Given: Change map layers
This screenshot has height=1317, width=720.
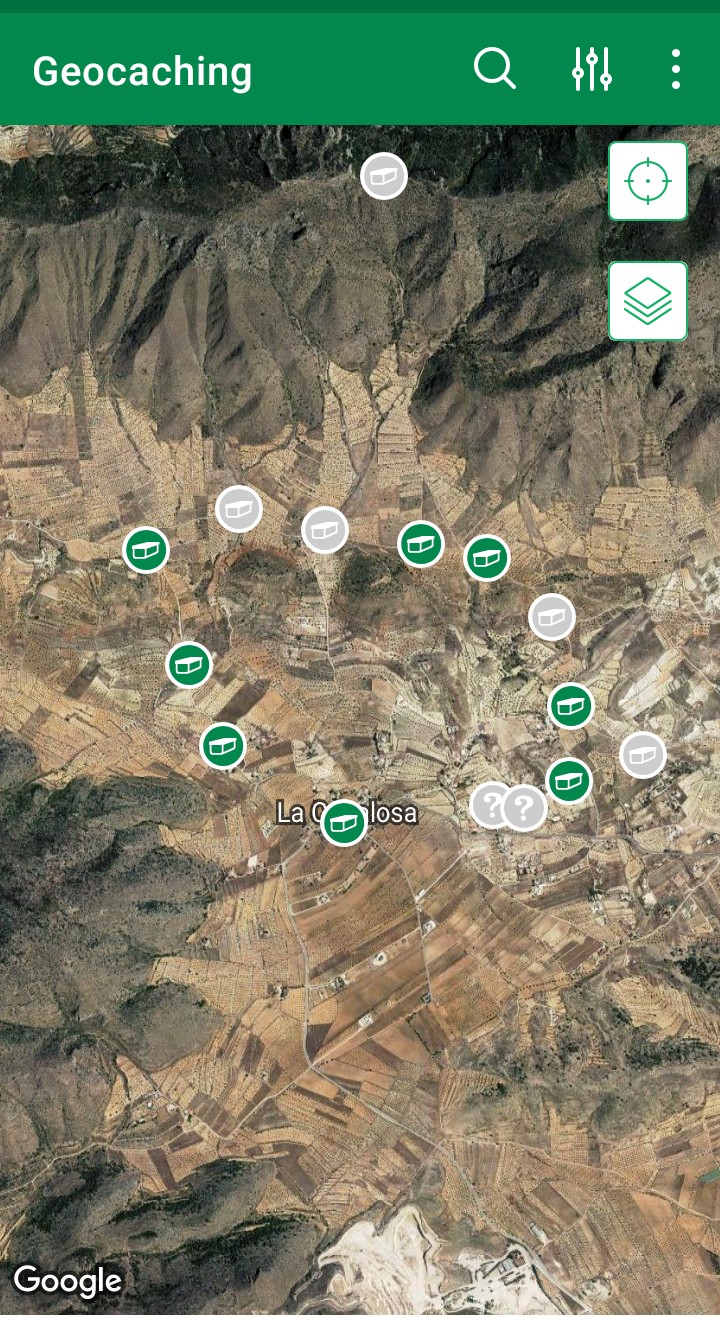Looking at the screenshot, I should (x=647, y=301).
